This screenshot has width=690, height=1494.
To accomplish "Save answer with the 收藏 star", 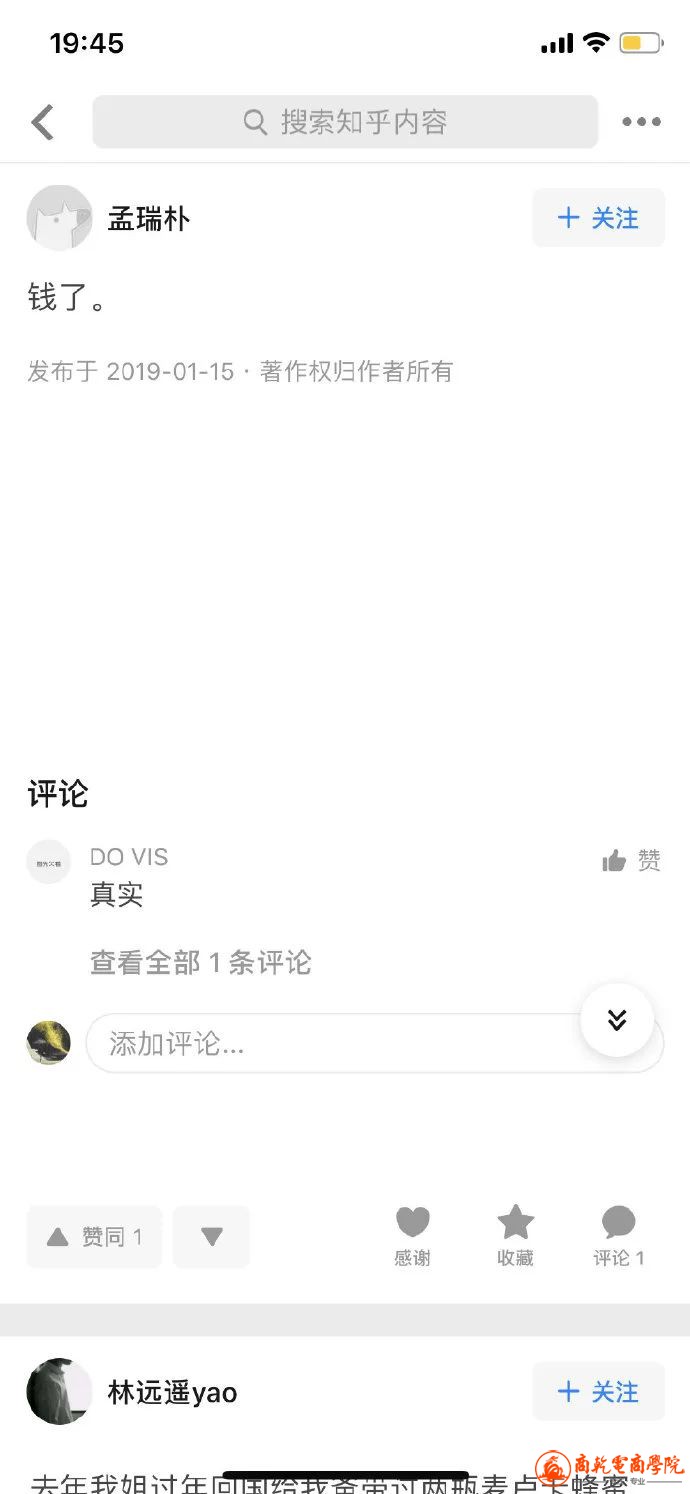I will tap(515, 1236).
